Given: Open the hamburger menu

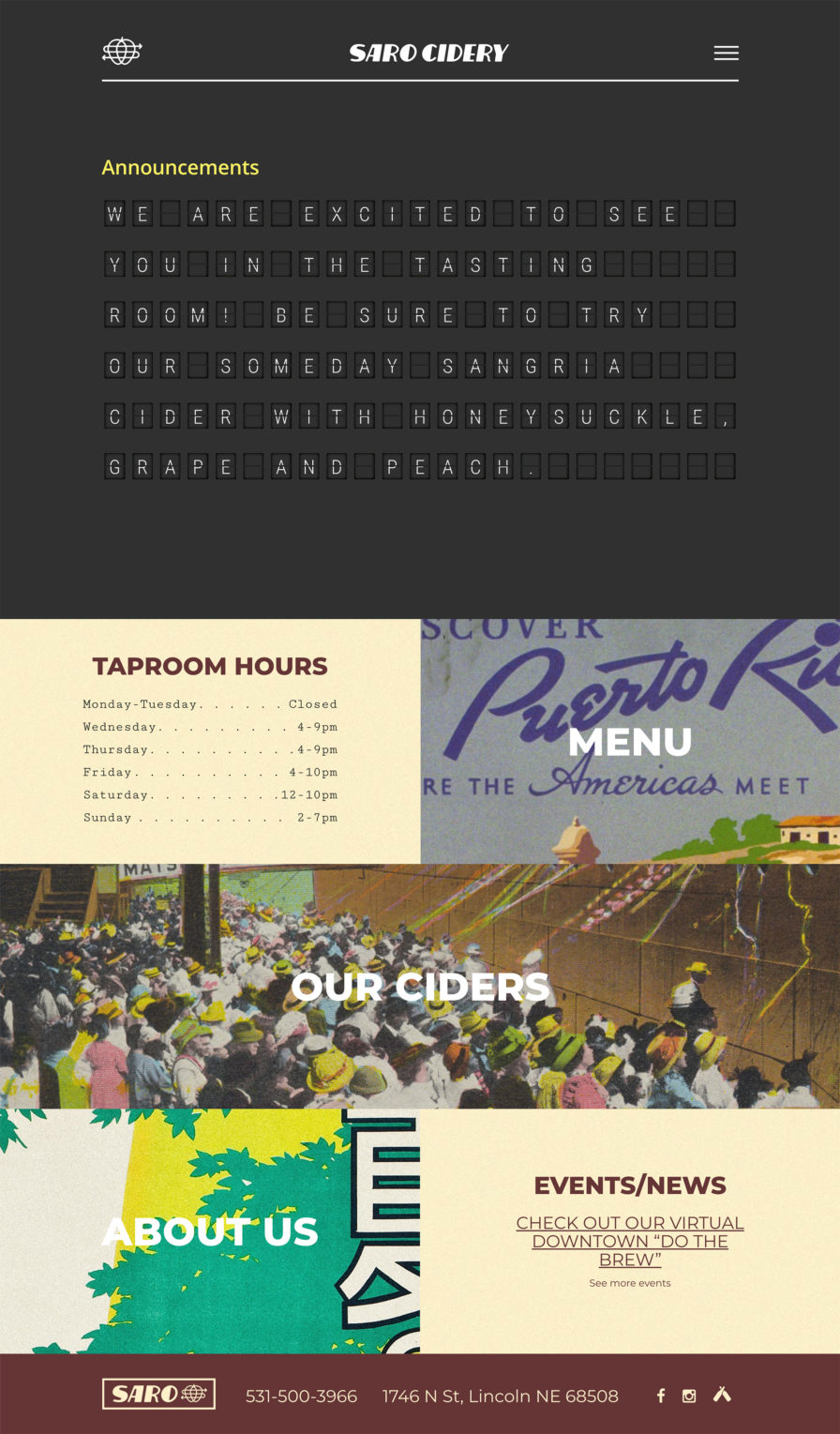Looking at the screenshot, I should pos(726,53).
